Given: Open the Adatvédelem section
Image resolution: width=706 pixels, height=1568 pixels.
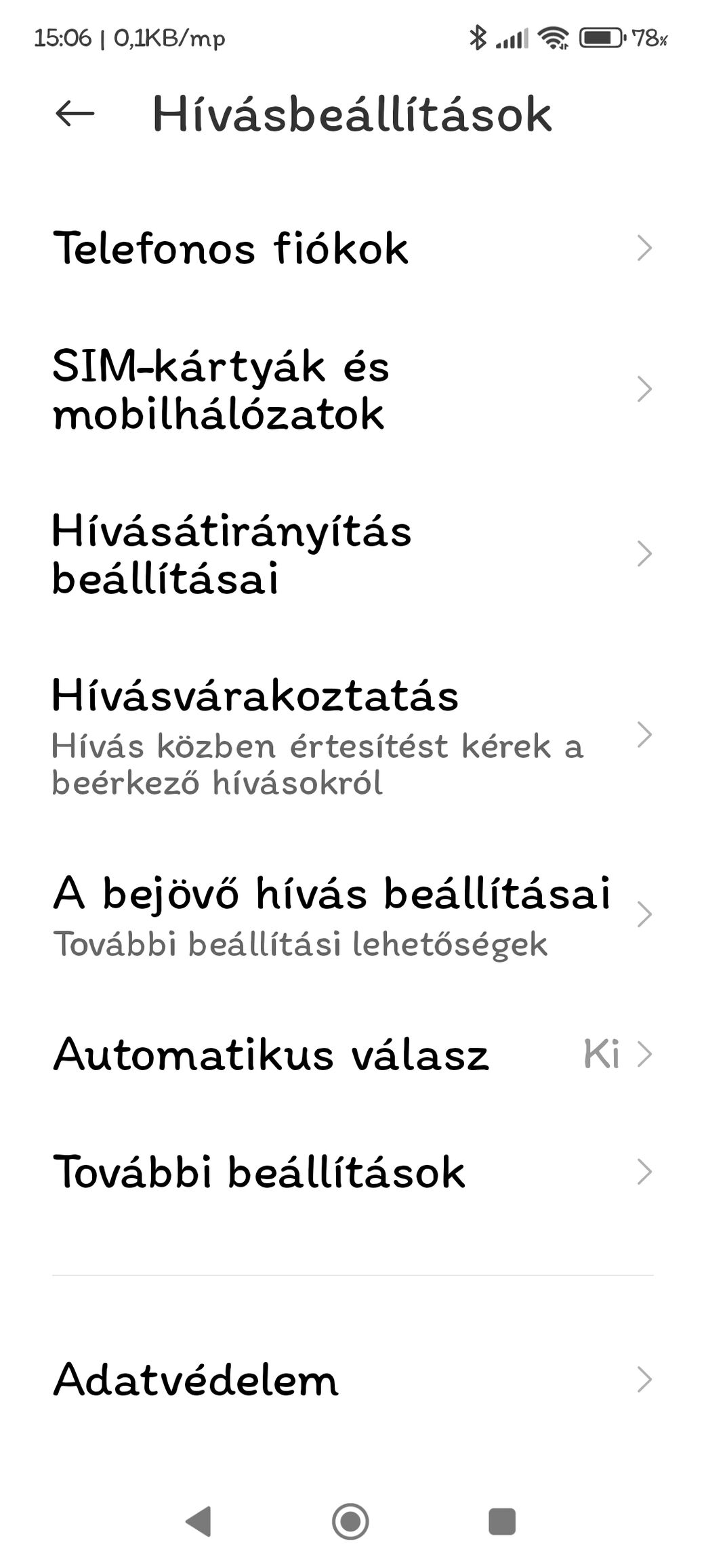Looking at the screenshot, I should (x=352, y=1380).
